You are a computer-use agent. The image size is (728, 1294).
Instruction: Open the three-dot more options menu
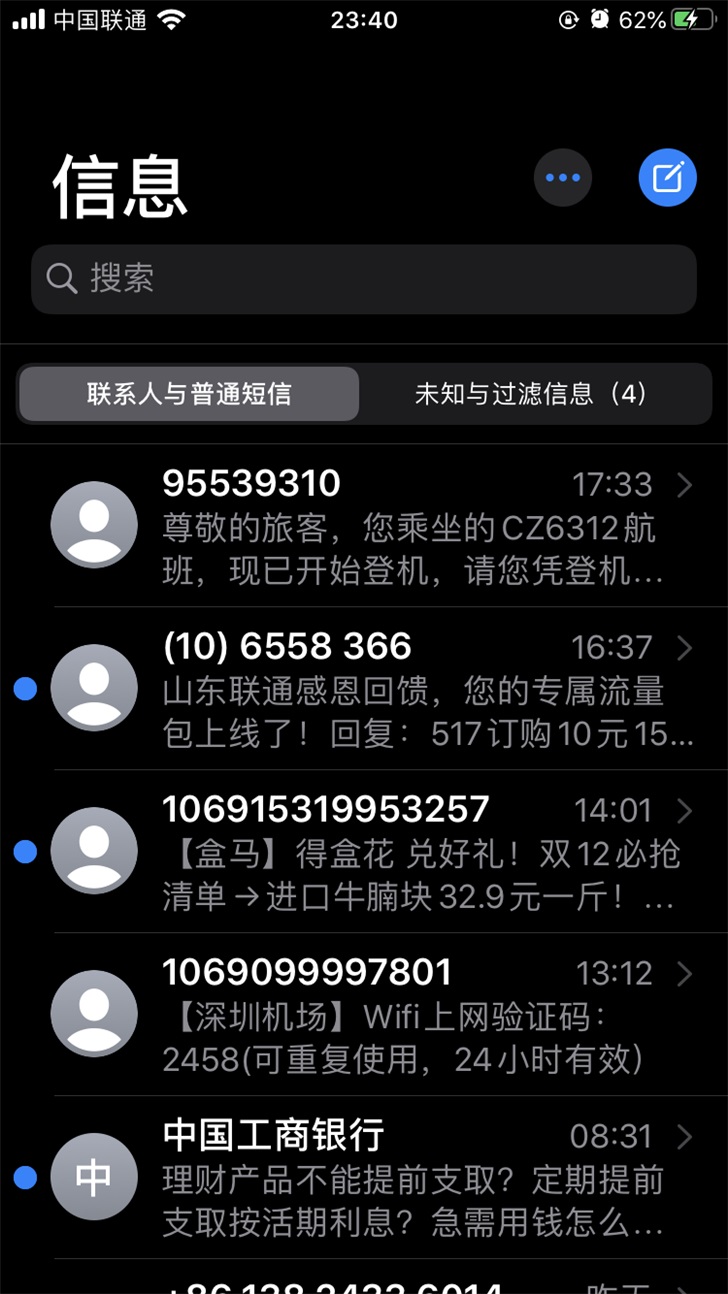(563, 178)
